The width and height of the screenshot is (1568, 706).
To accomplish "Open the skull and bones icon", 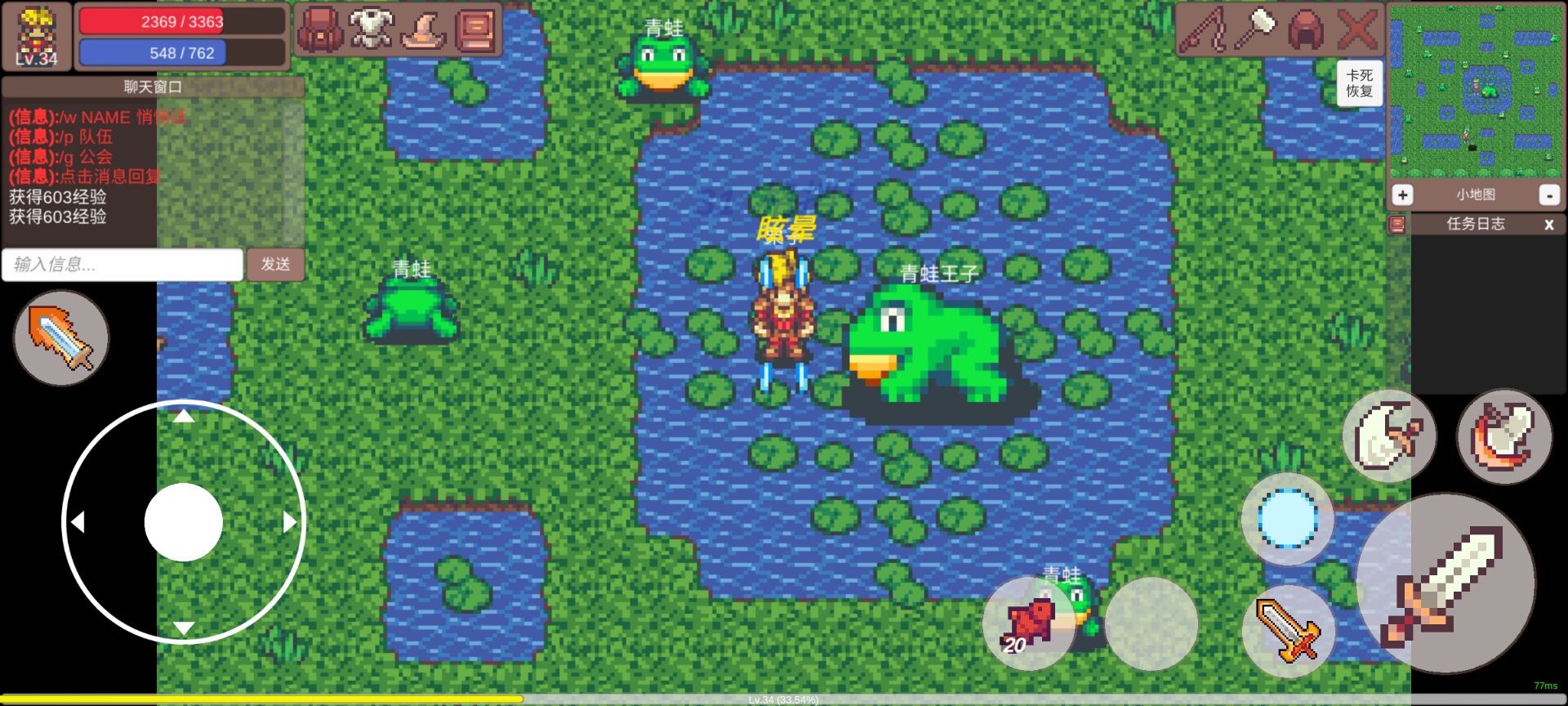I will click(x=371, y=29).
